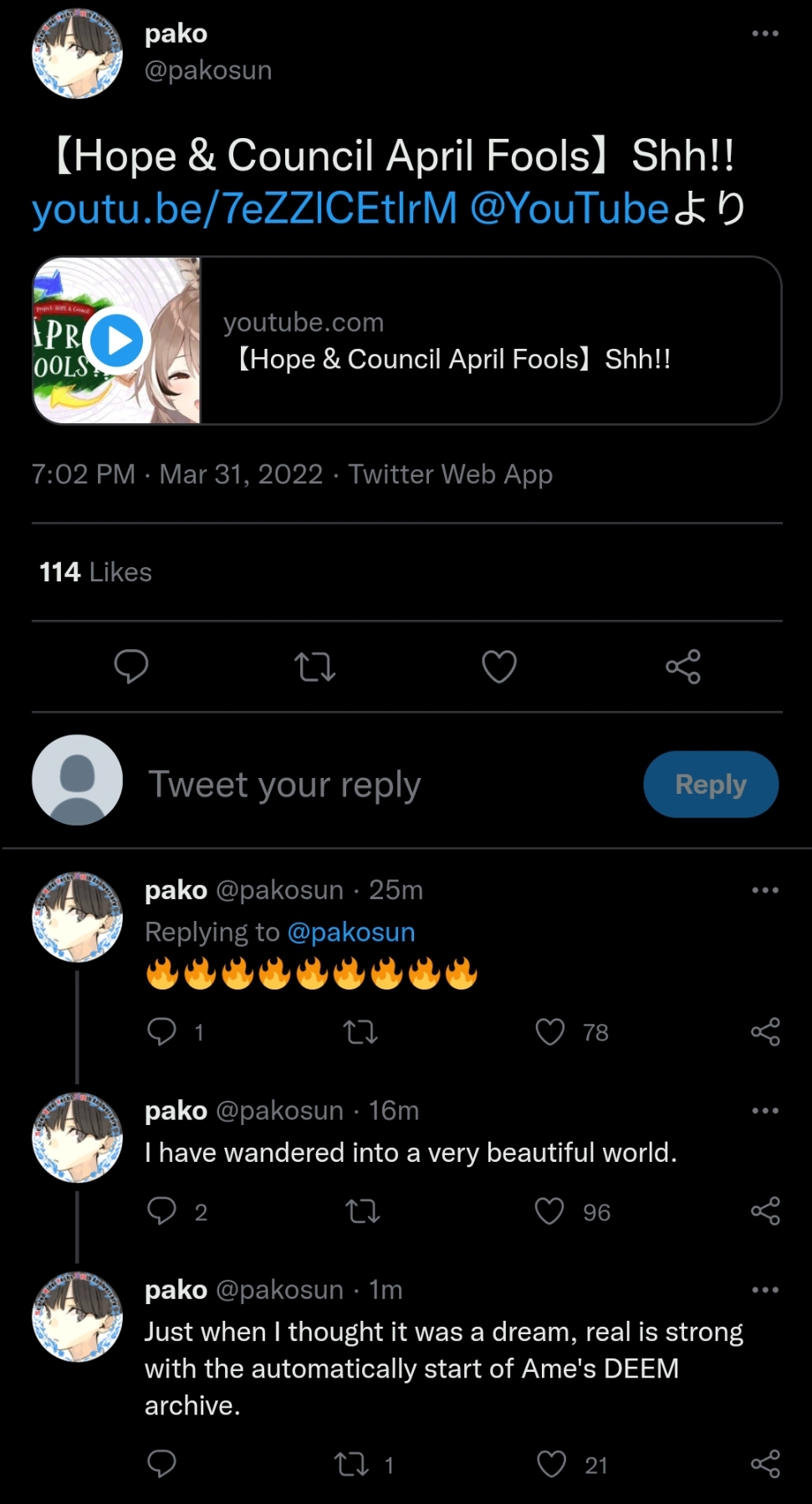Viewport: 812px width, 1504px height.
Task: Retweet the main April Fools tweet
Action: (x=315, y=667)
